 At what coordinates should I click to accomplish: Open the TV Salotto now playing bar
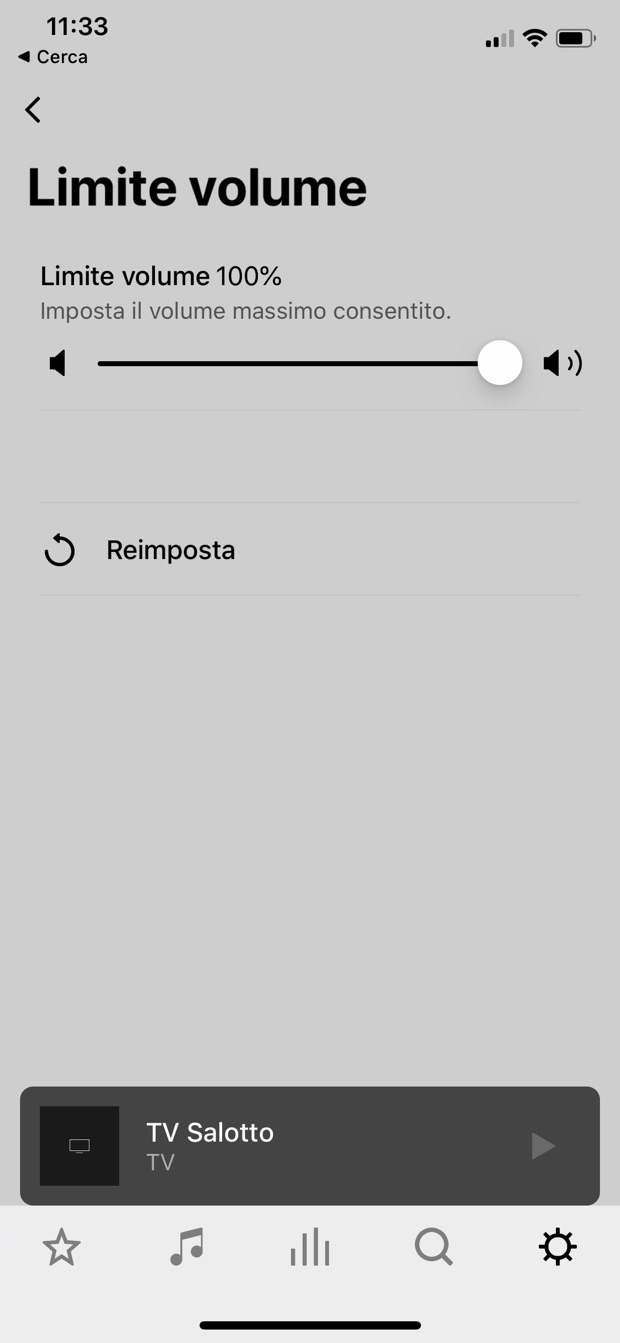[x=300, y=1145]
